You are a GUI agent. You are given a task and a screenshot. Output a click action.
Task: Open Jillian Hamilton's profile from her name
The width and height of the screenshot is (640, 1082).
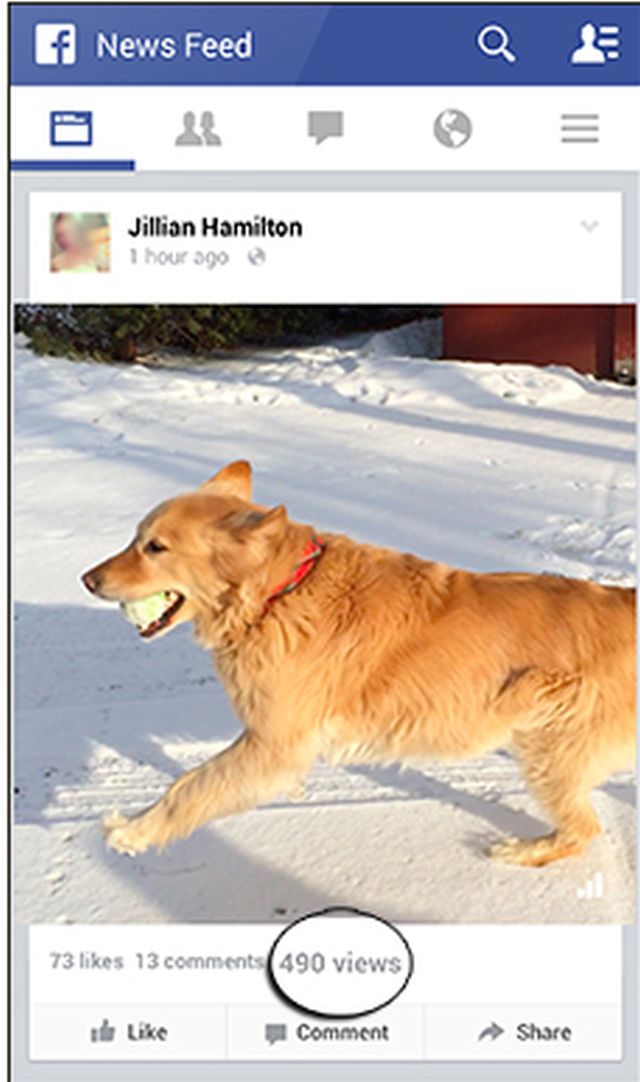(214, 227)
